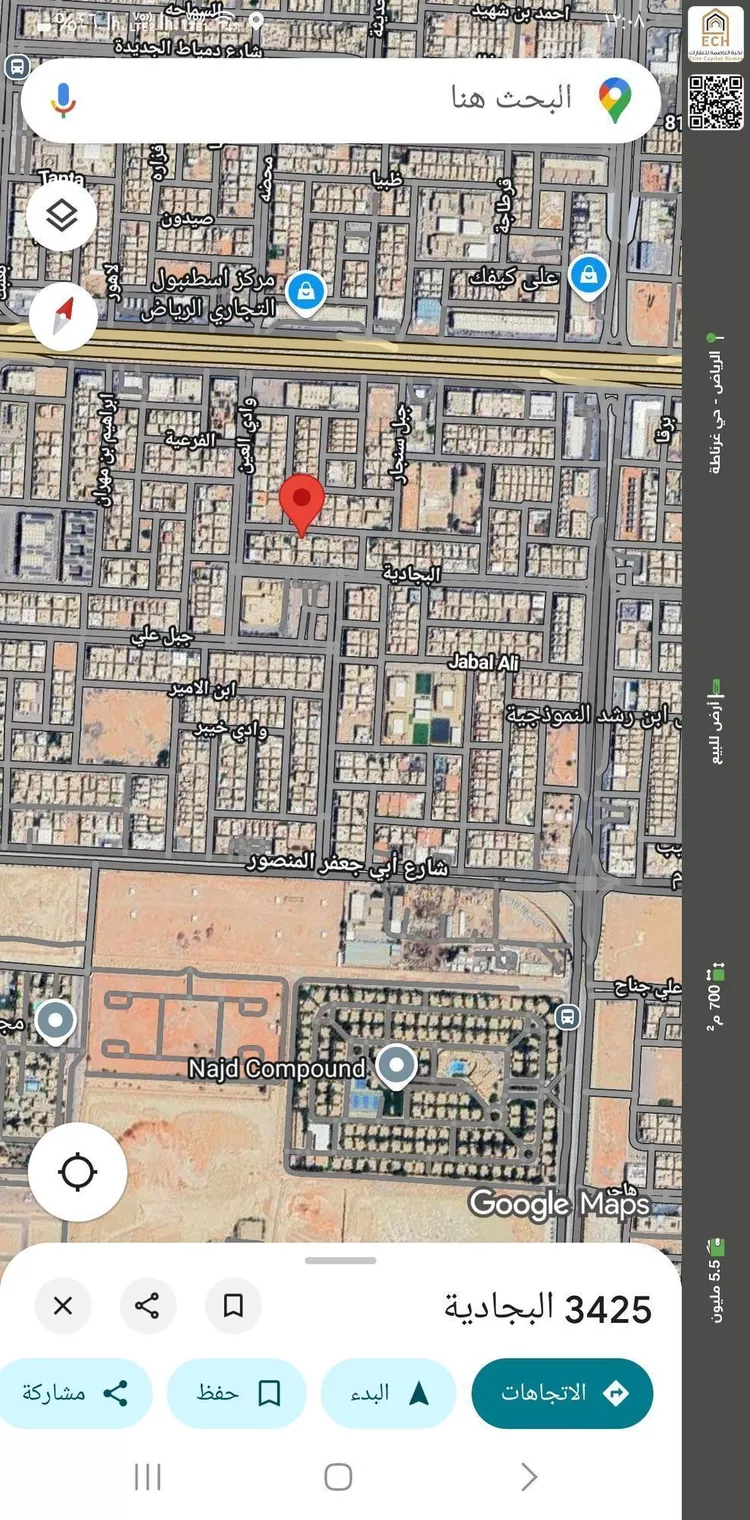
Task: Open the recent apps view
Action: 147,1476
